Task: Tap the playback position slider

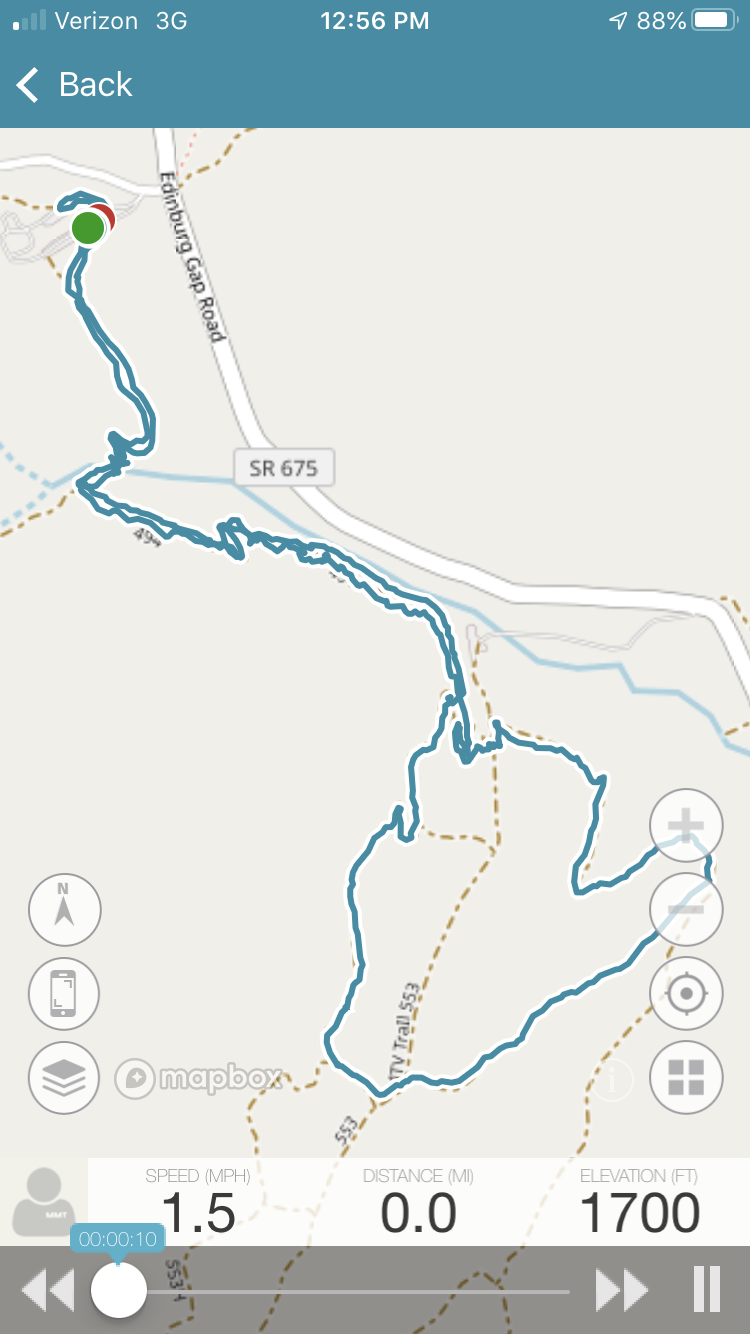Action: 119,1290
